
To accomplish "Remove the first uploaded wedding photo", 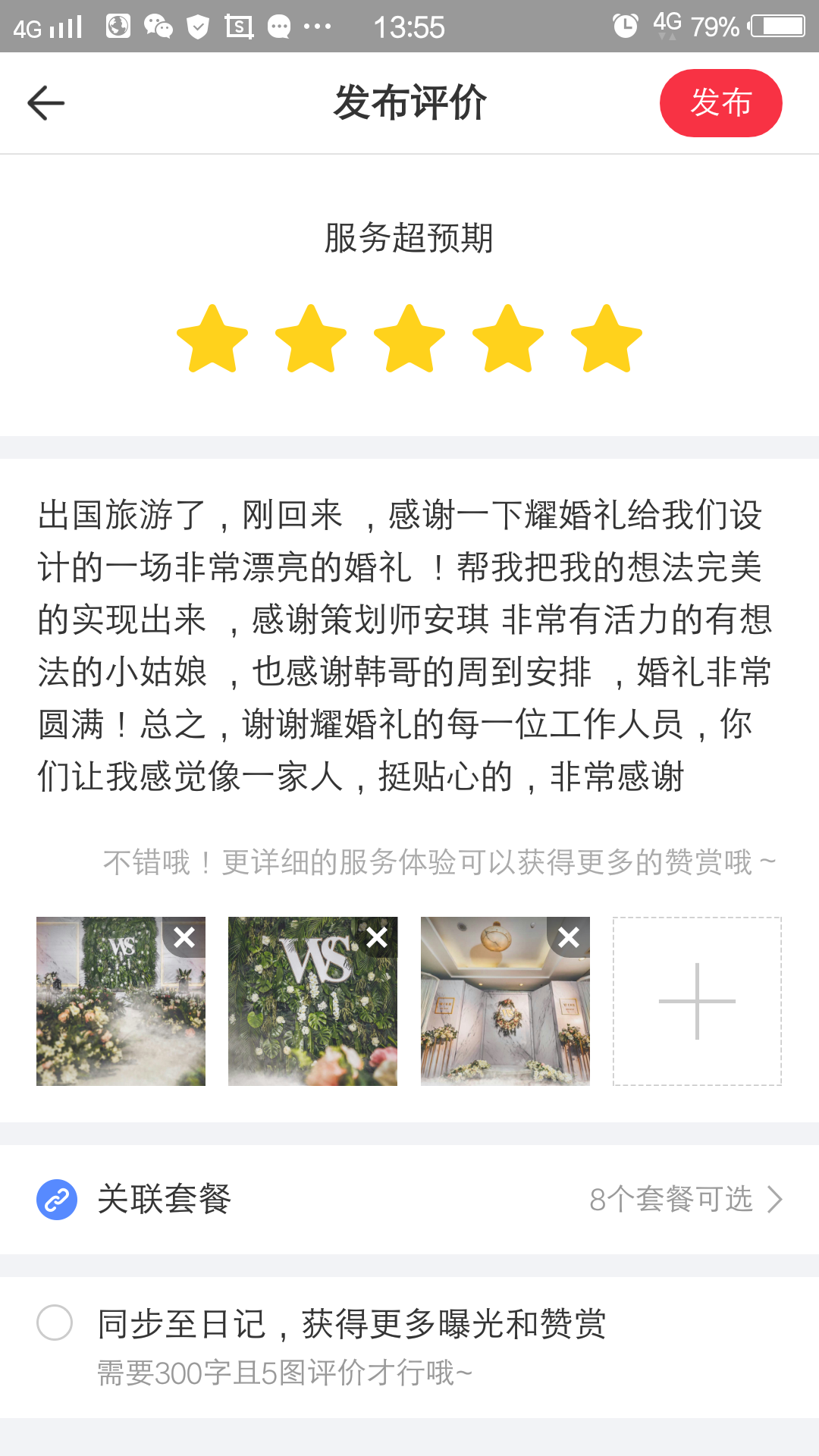I will pos(184,938).
